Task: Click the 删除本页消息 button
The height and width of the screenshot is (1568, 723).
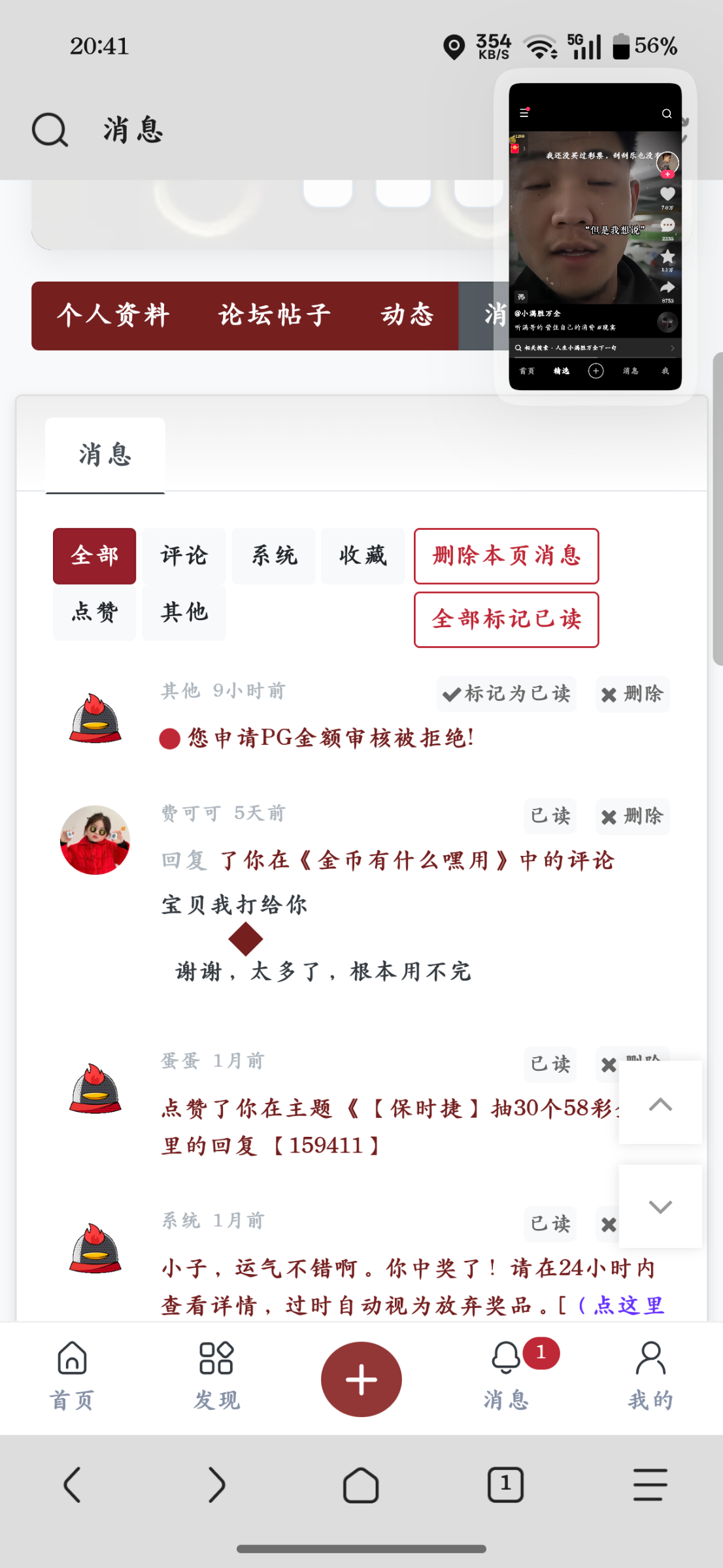Action: tap(505, 556)
